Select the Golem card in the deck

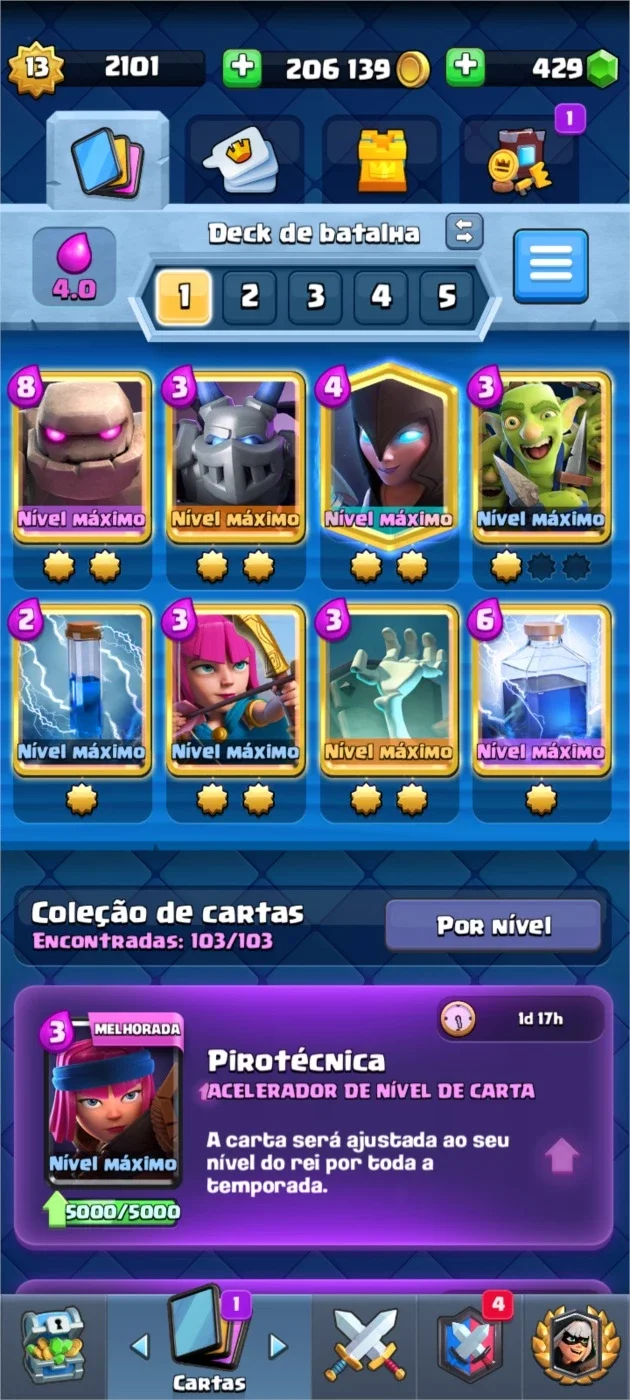[x=82, y=458]
